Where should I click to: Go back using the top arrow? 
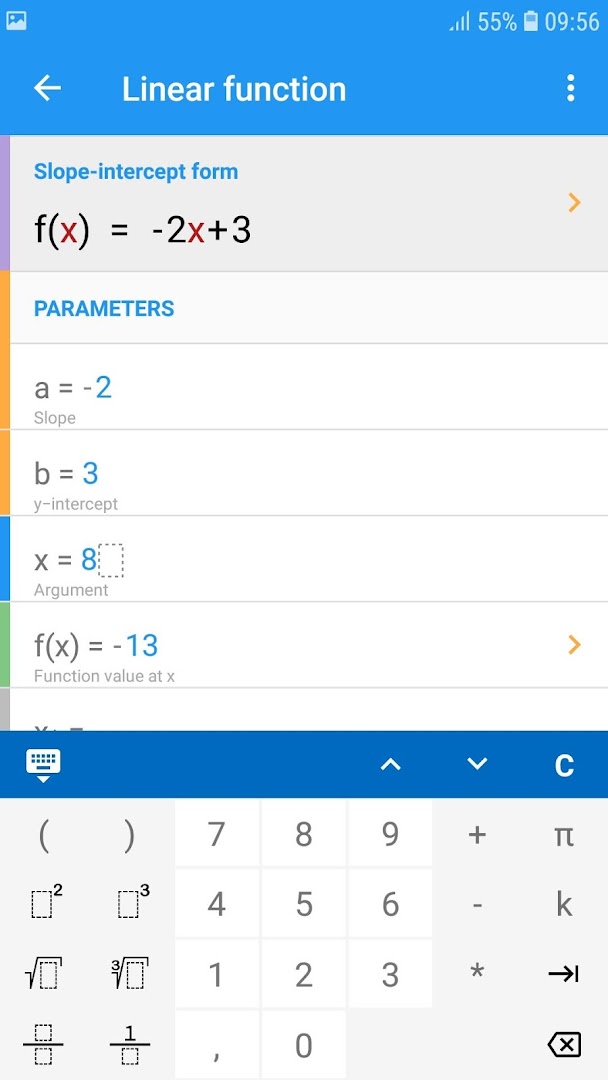[47, 88]
